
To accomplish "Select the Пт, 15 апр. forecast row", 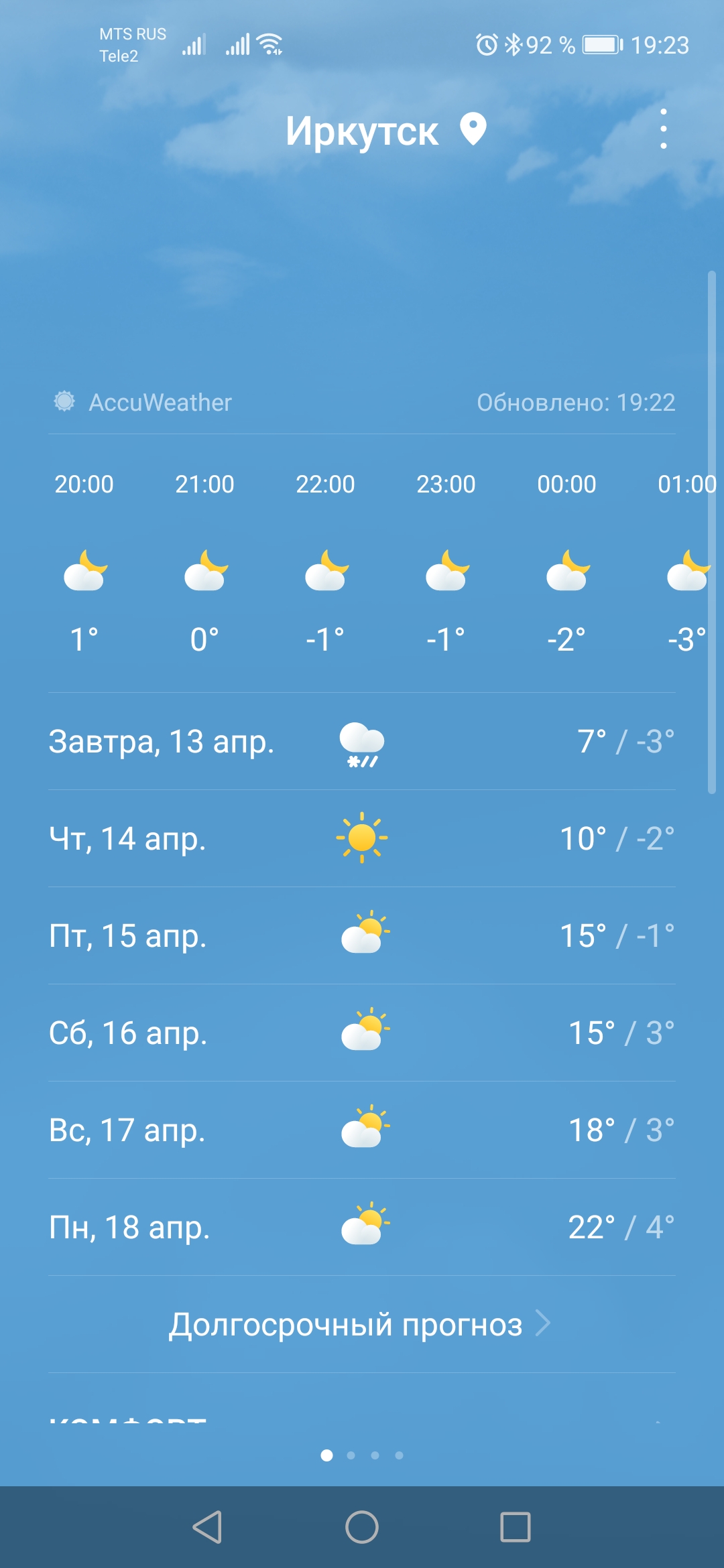I will coord(362,935).
